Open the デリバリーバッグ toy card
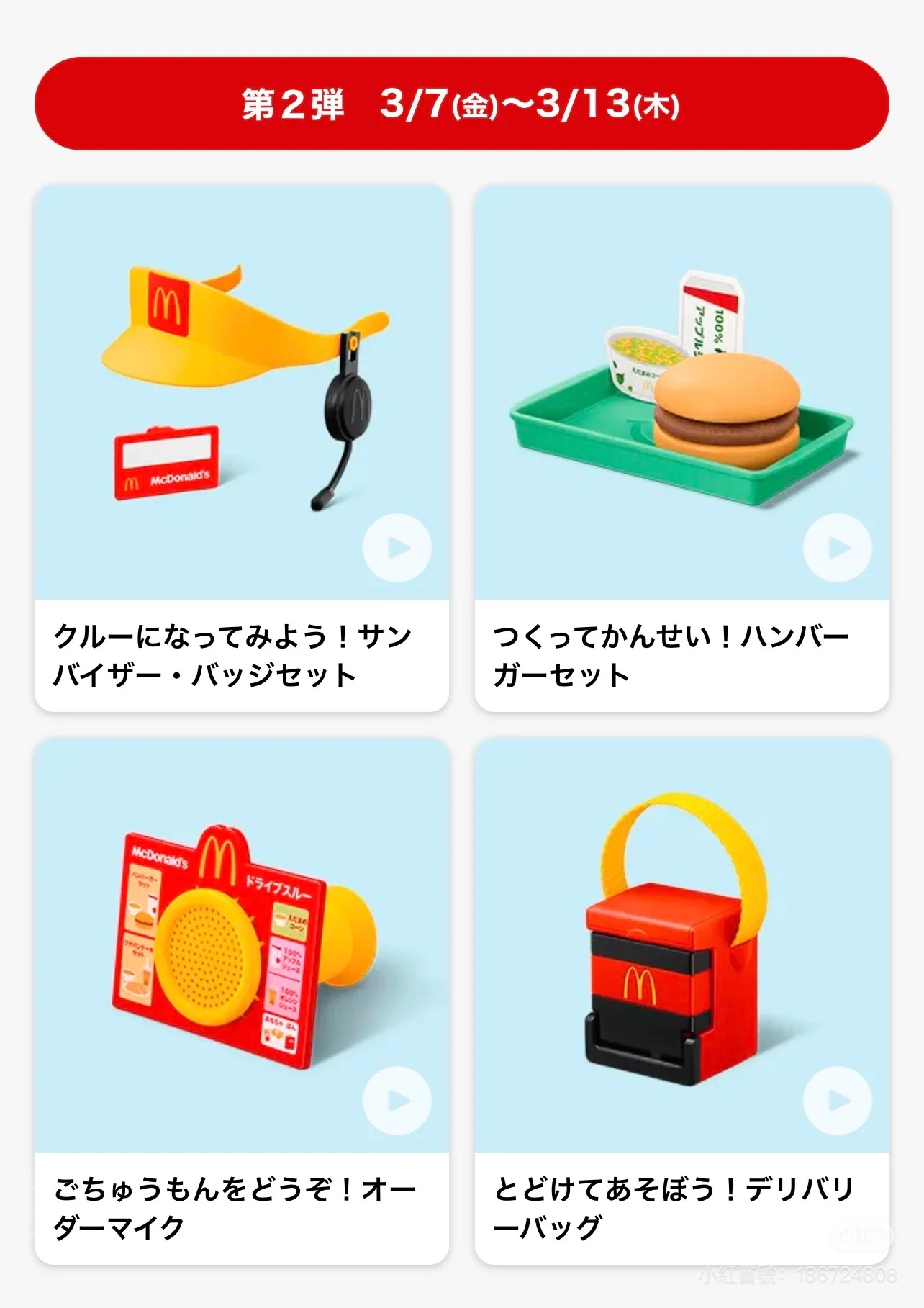Viewport: 924px width, 1308px height. [681, 1207]
